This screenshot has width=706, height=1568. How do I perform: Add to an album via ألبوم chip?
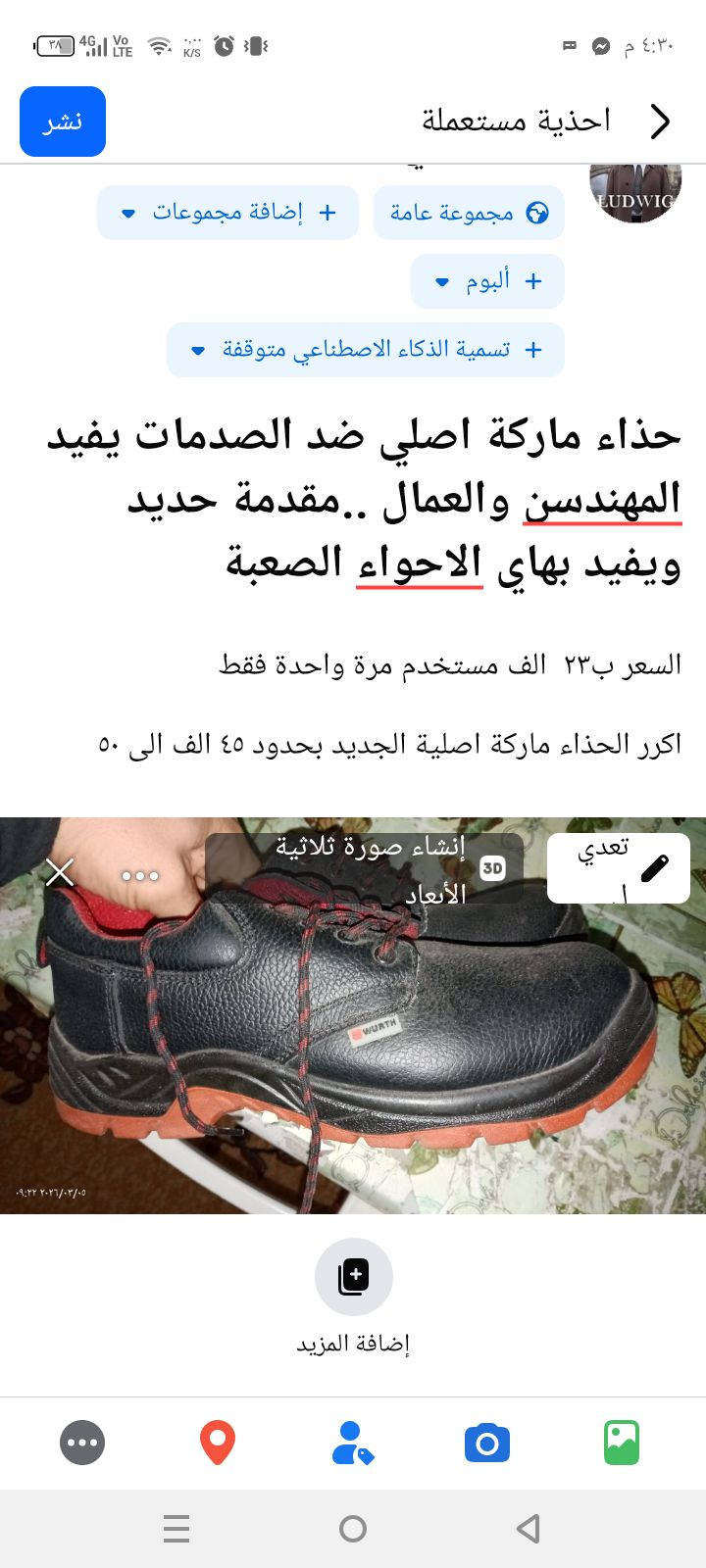click(x=487, y=281)
